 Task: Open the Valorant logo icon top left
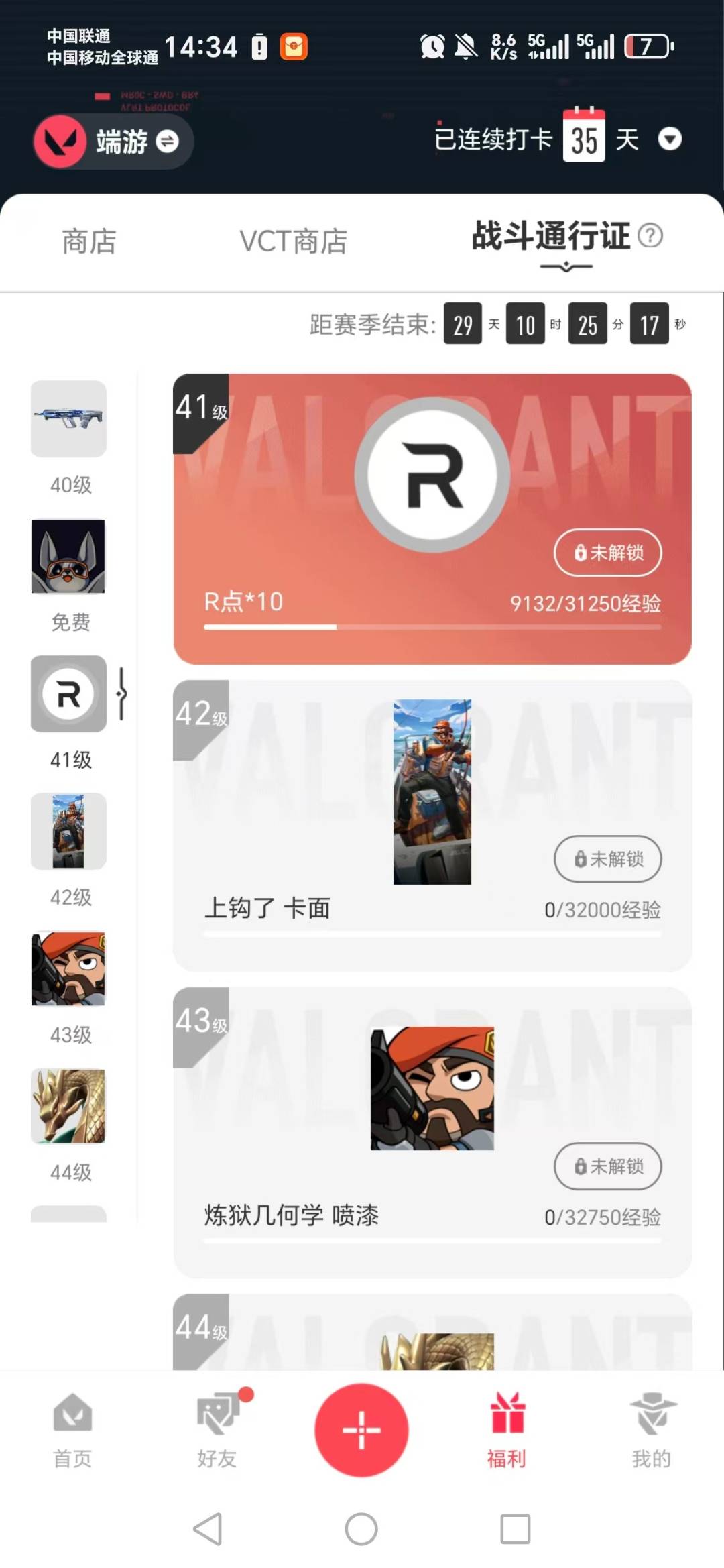pyautogui.click(x=60, y=142)
